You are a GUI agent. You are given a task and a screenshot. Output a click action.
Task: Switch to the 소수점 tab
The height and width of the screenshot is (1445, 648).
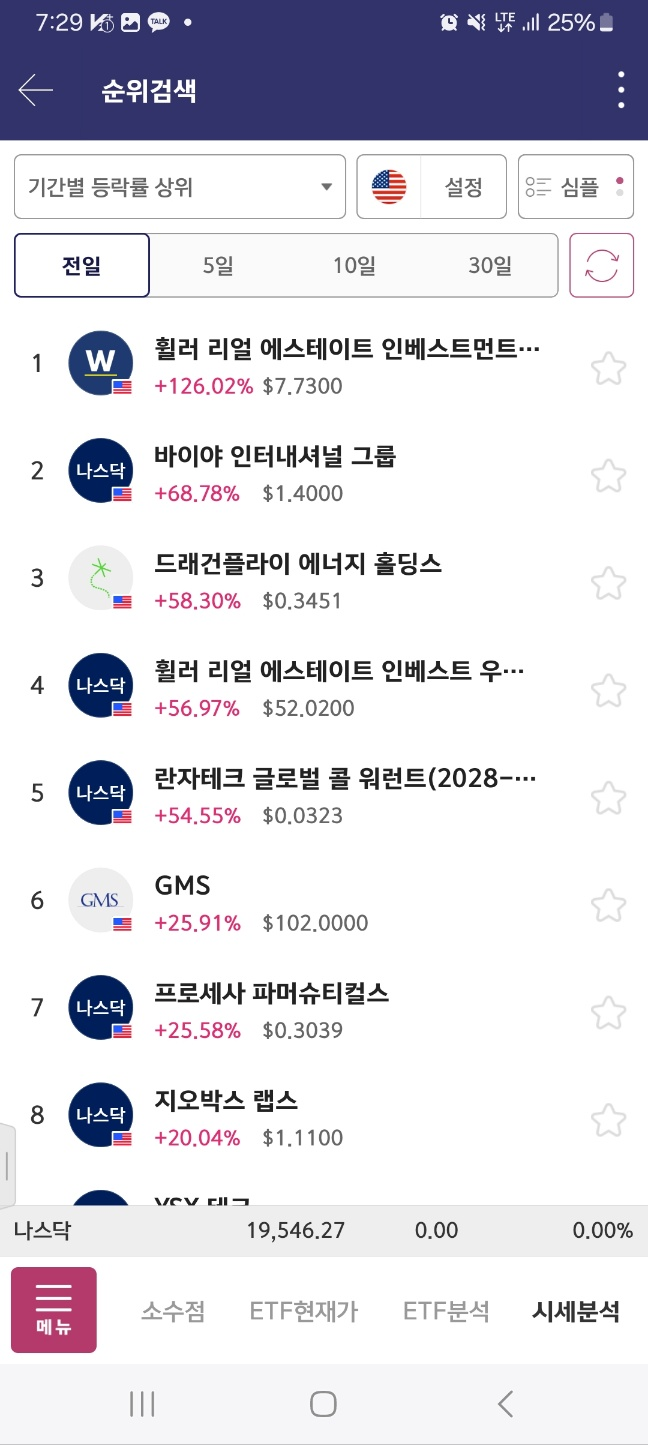pyautogui.click(x=173, y=1312)
